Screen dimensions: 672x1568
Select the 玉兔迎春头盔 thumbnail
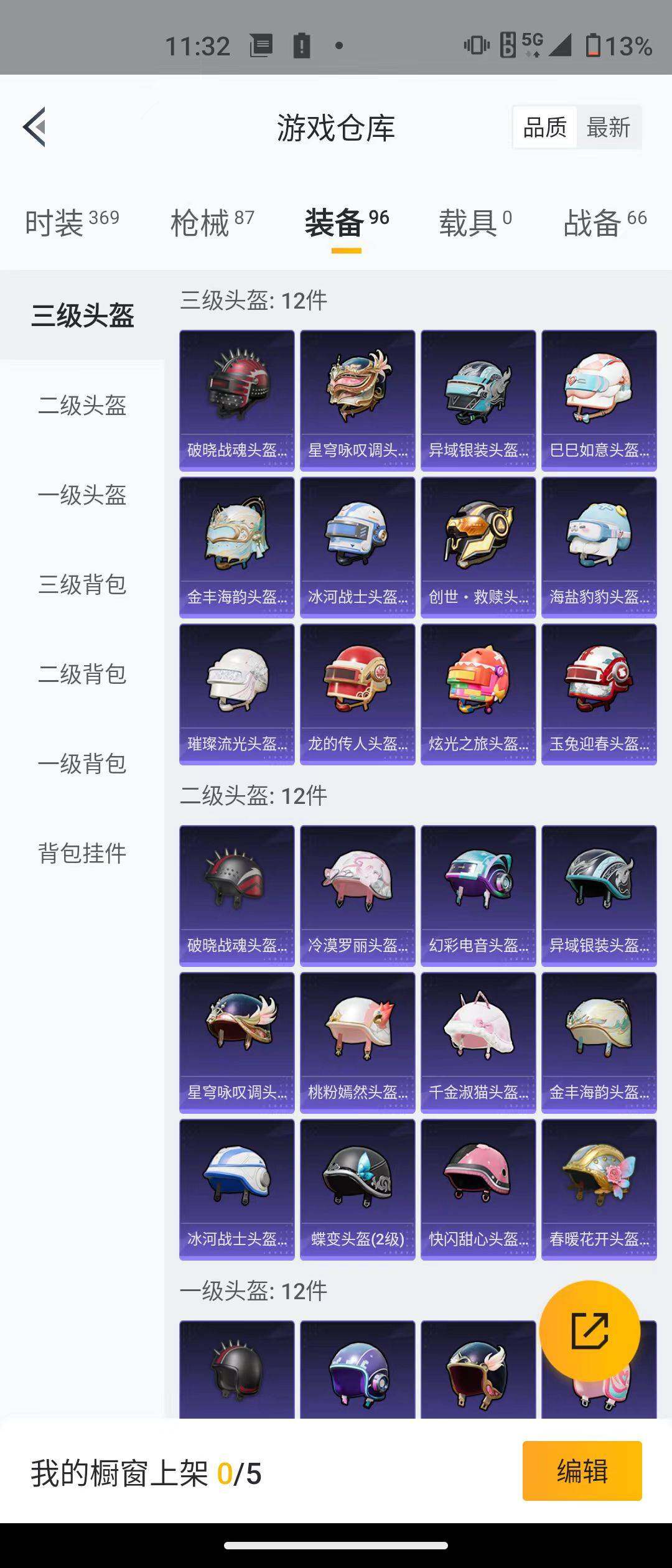(x=598, y=691)
